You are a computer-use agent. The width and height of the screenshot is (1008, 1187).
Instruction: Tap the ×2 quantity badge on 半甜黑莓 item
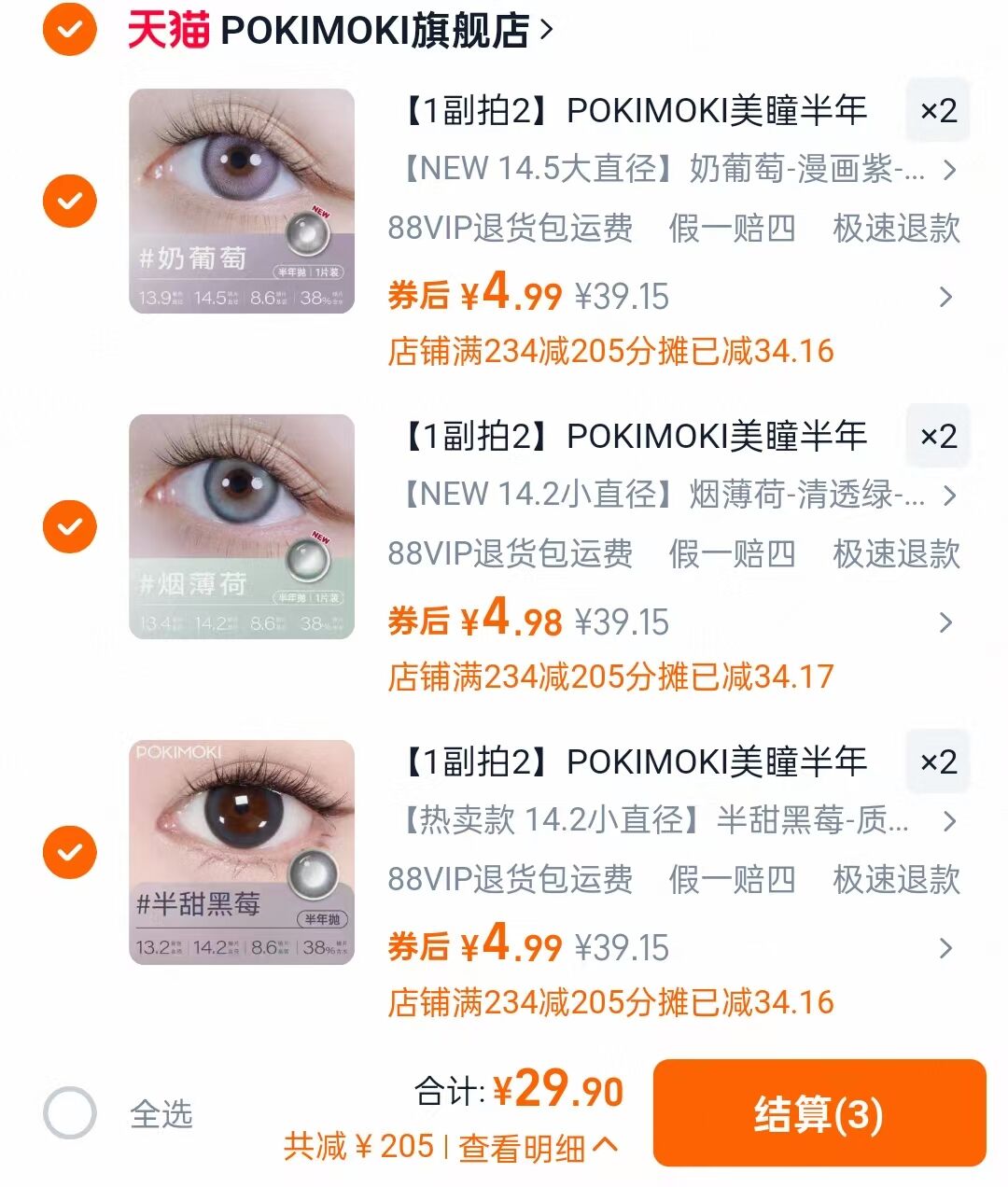pyautogui.click(x=938, y=761)
